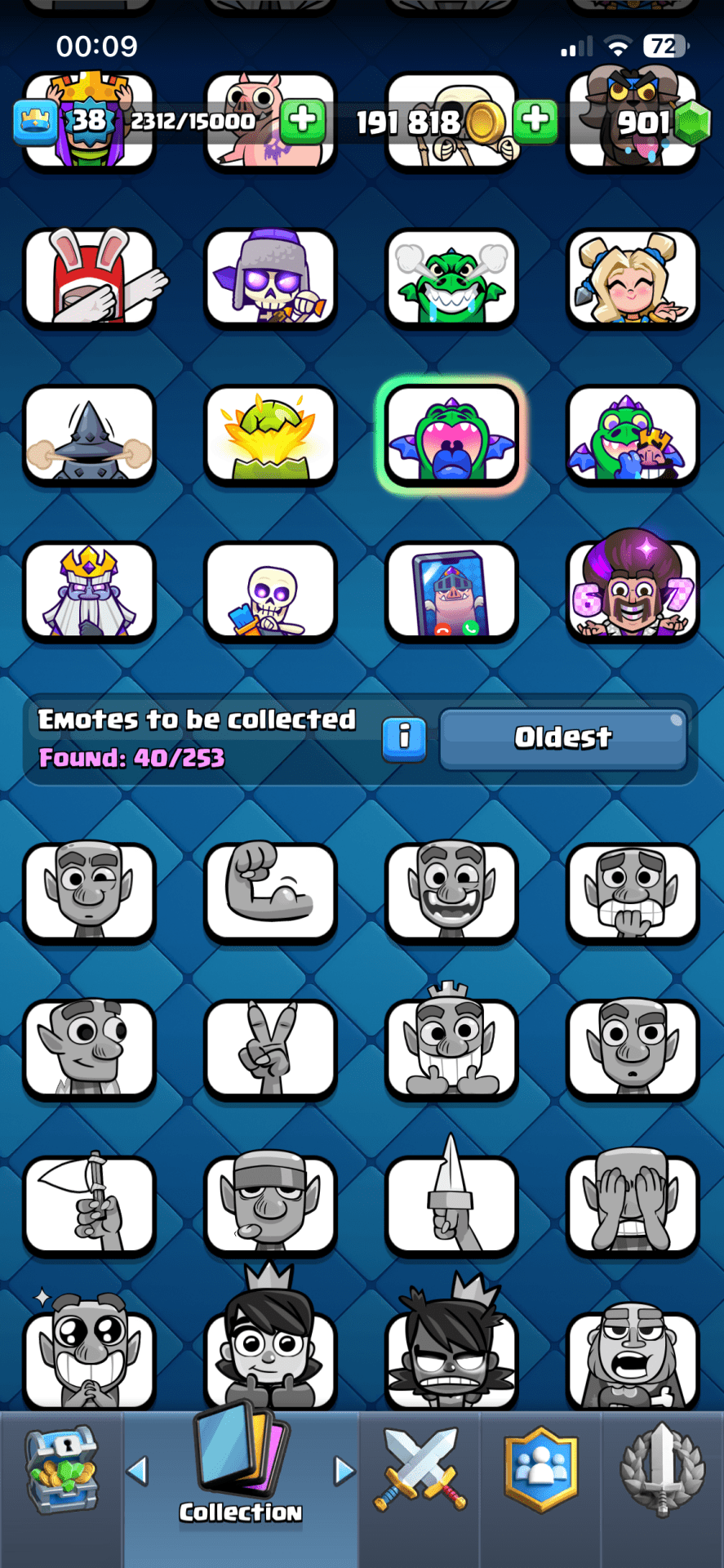Screen dimensions: 724x1568
Task: Add more gold with the plus button
Action: [x=535, y=121]
